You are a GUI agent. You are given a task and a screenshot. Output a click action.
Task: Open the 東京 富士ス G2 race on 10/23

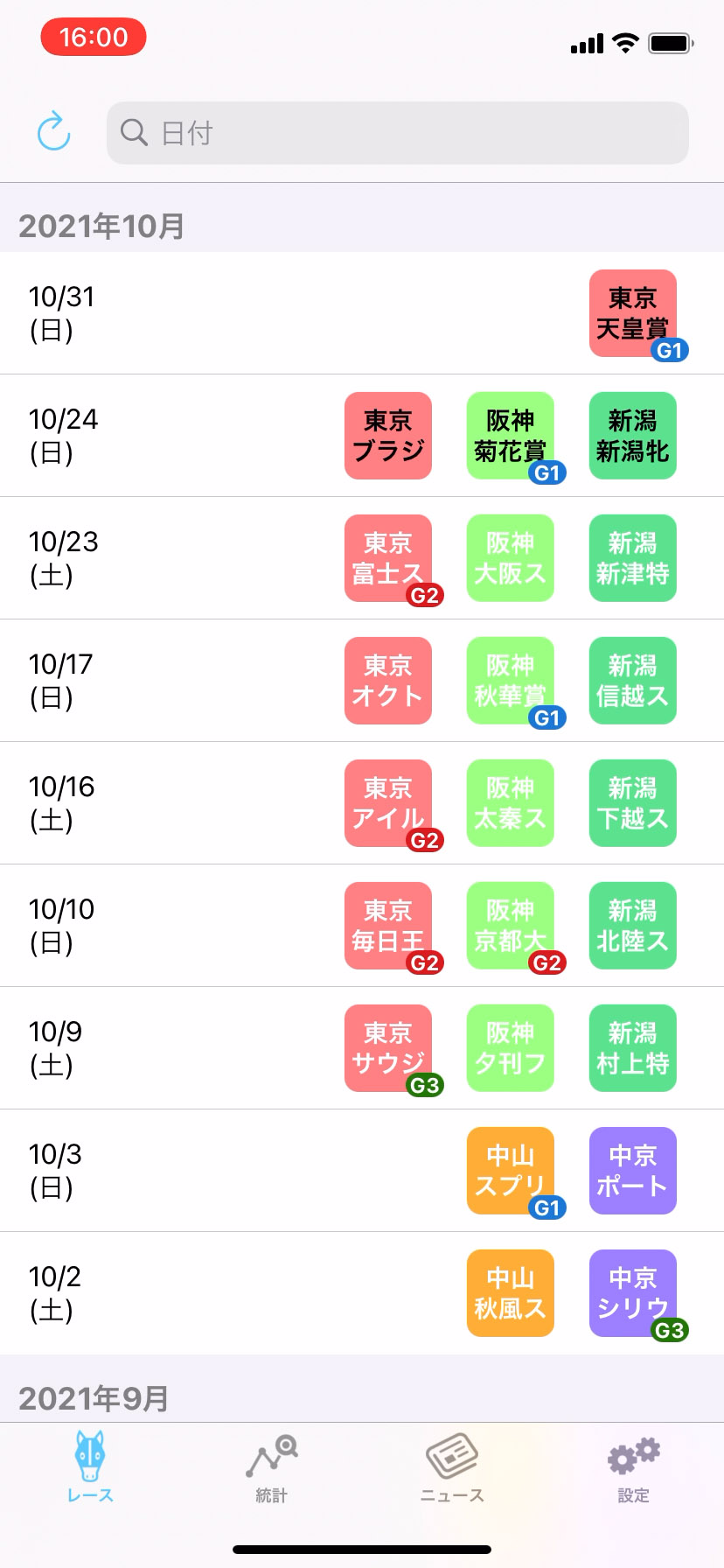point(388,558)
